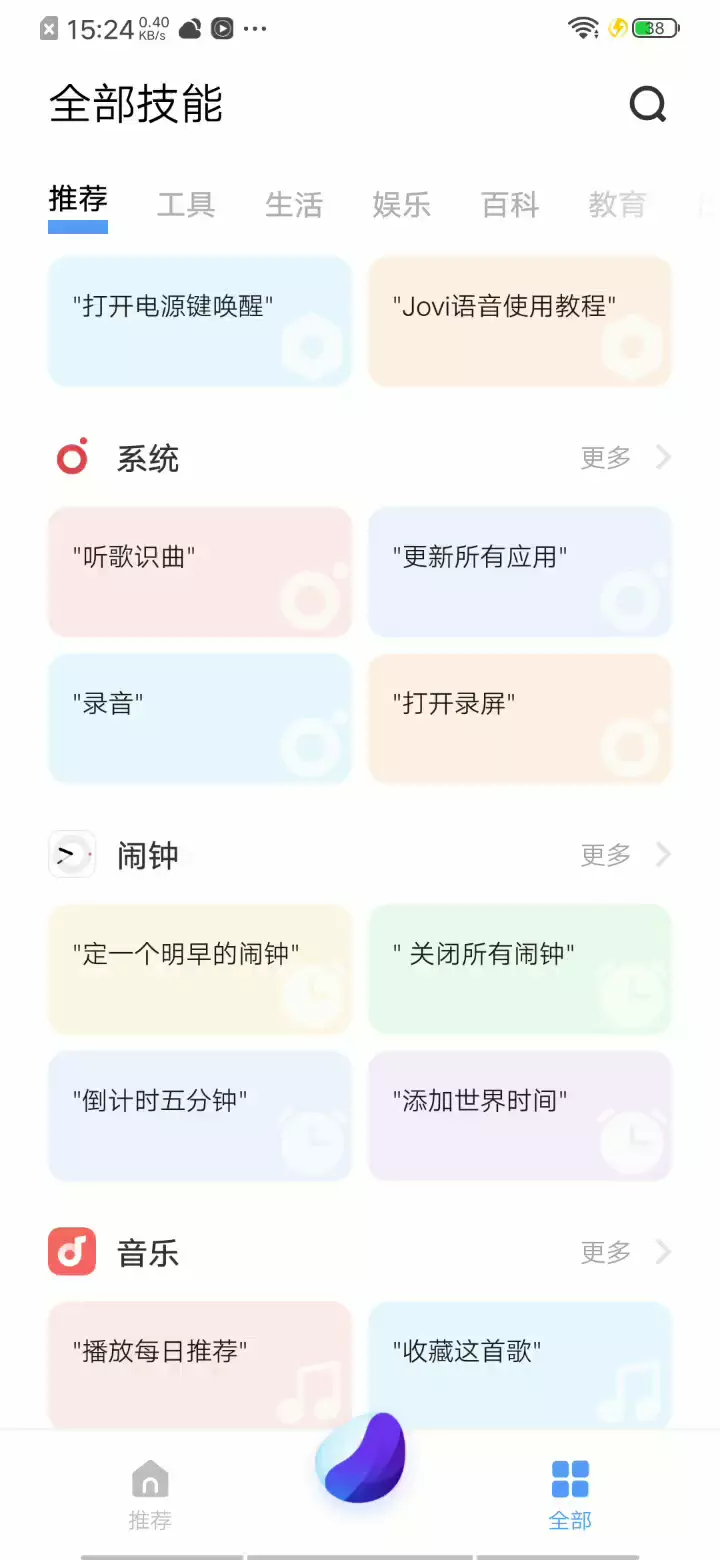Switch to the 教育 tab
The height and width of the screenshot is (1560, 720).
click(x=618, y=204)
